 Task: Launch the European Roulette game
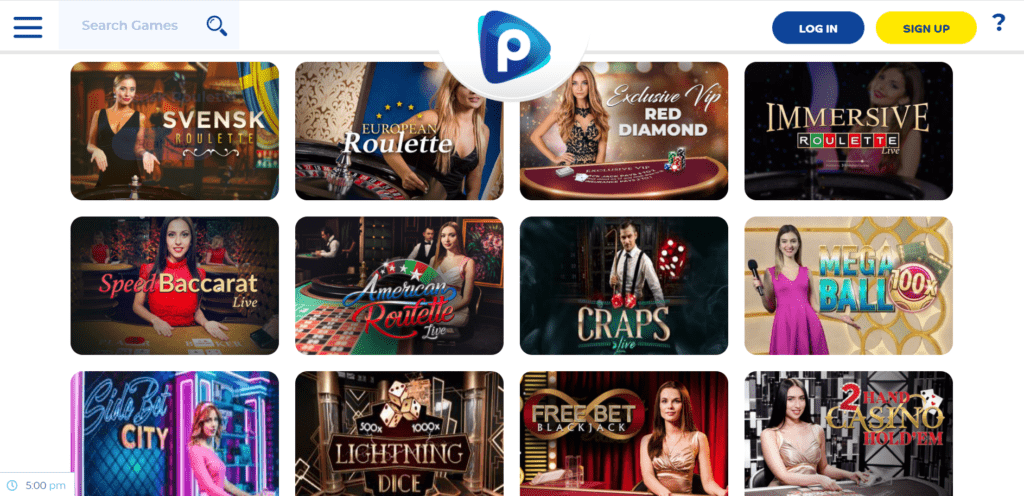pyautogui.click(x=398, y=131)
